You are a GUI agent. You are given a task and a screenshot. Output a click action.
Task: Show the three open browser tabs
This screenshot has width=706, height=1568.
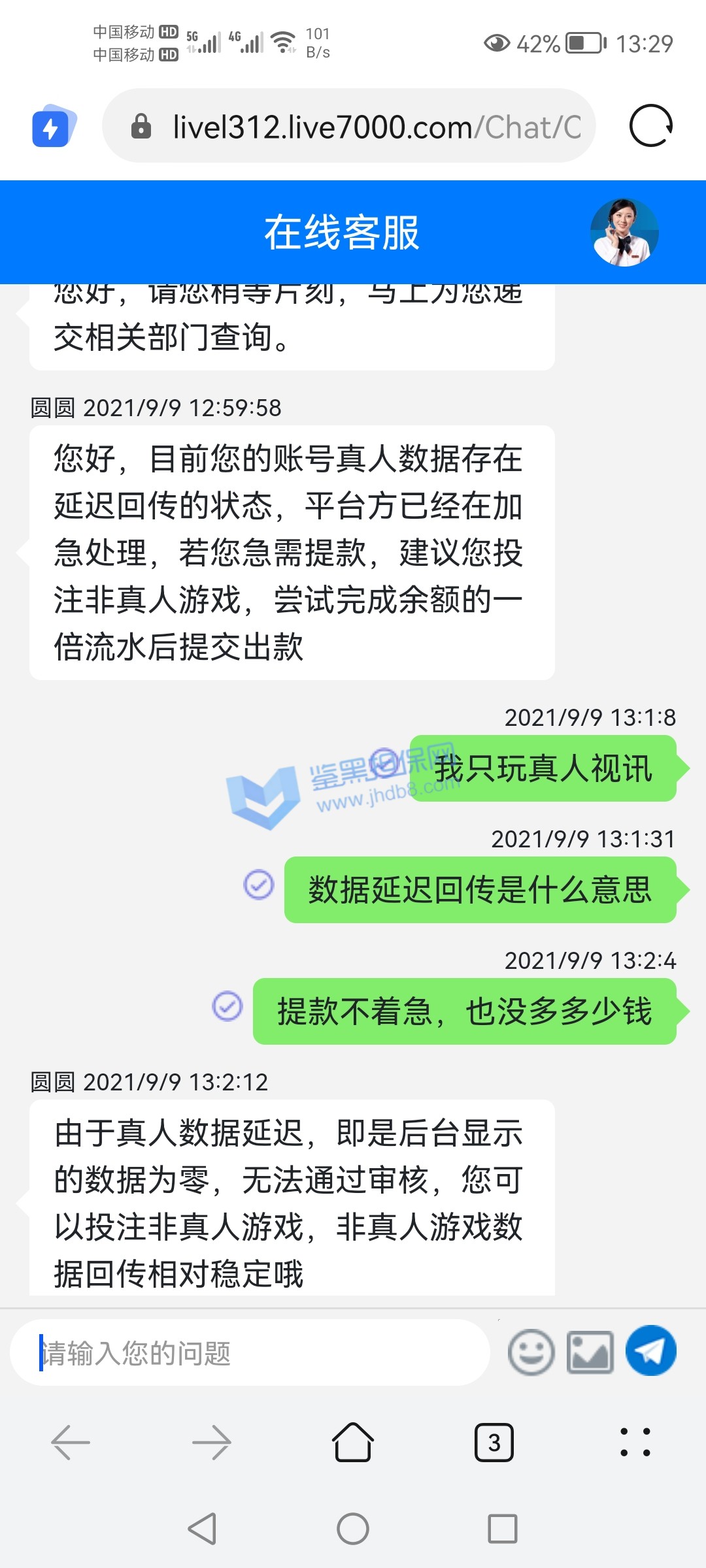point(494,1443)
